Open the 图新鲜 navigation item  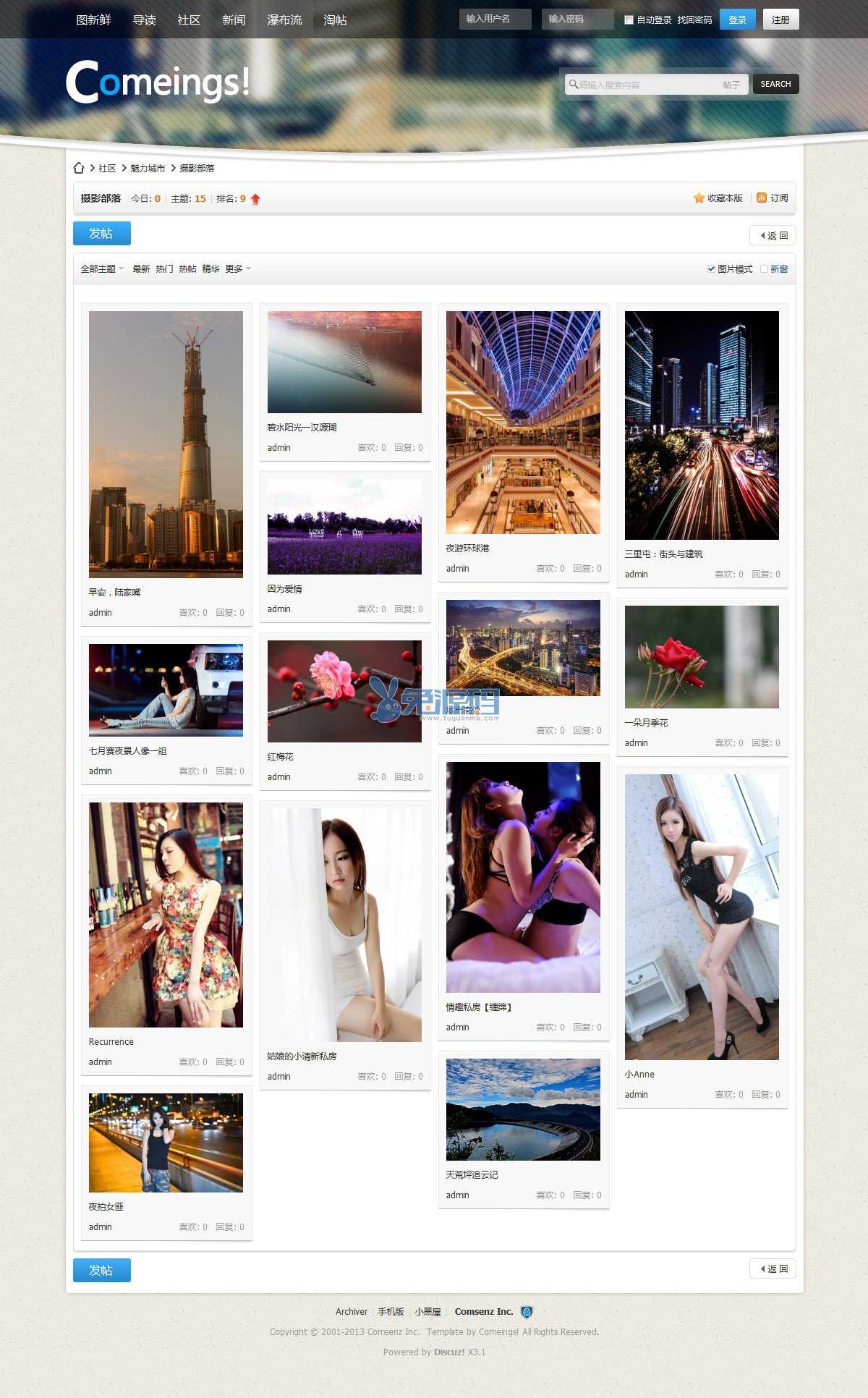point(93,20)
